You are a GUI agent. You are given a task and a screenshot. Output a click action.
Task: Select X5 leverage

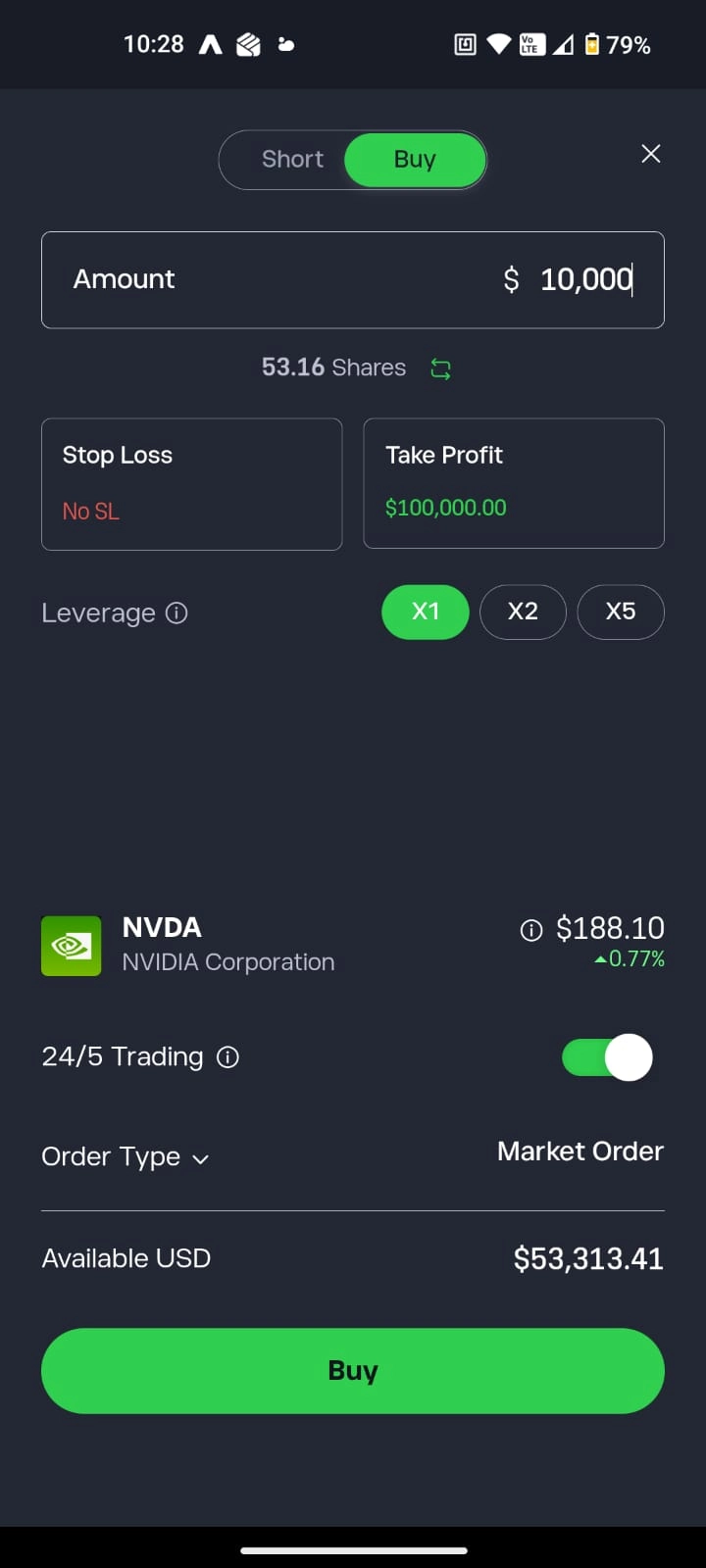[621, 612]
